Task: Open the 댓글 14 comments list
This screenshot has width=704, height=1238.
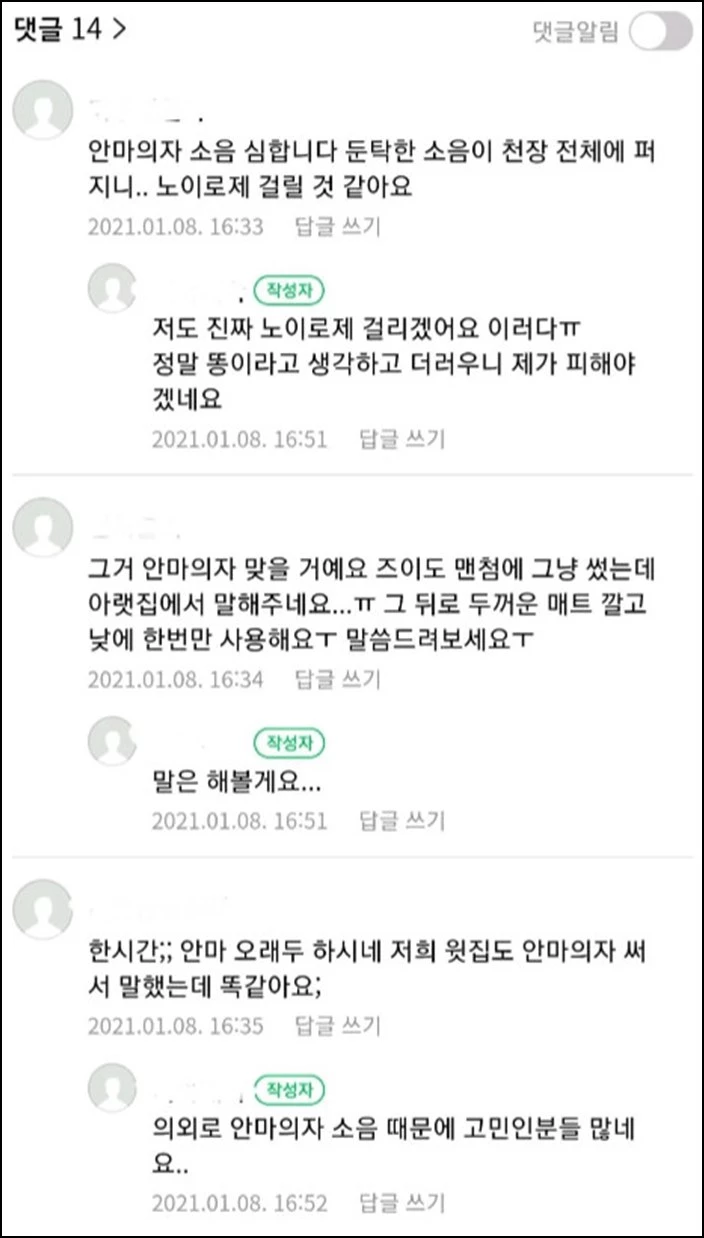Action: pos(70,29)
